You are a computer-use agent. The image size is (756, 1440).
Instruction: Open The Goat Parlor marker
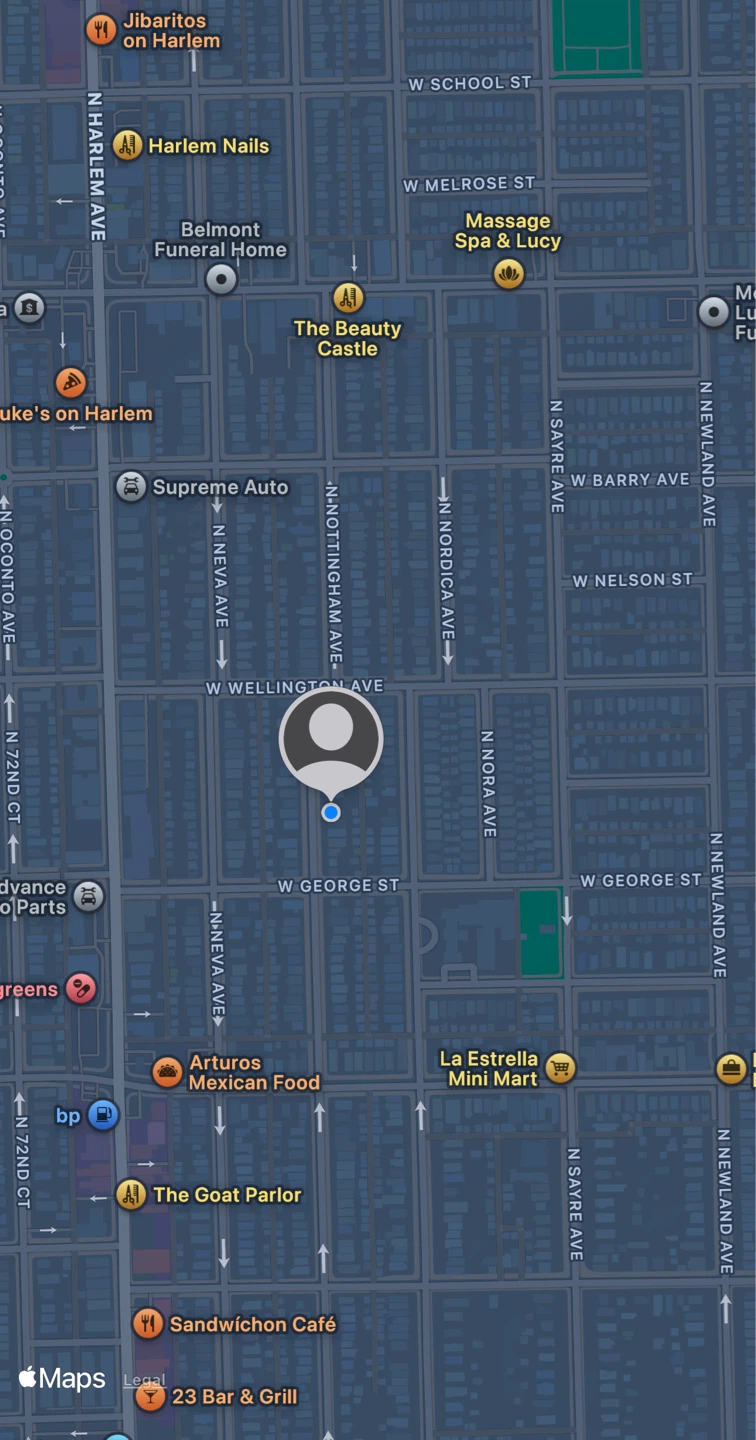point(131,1194)
